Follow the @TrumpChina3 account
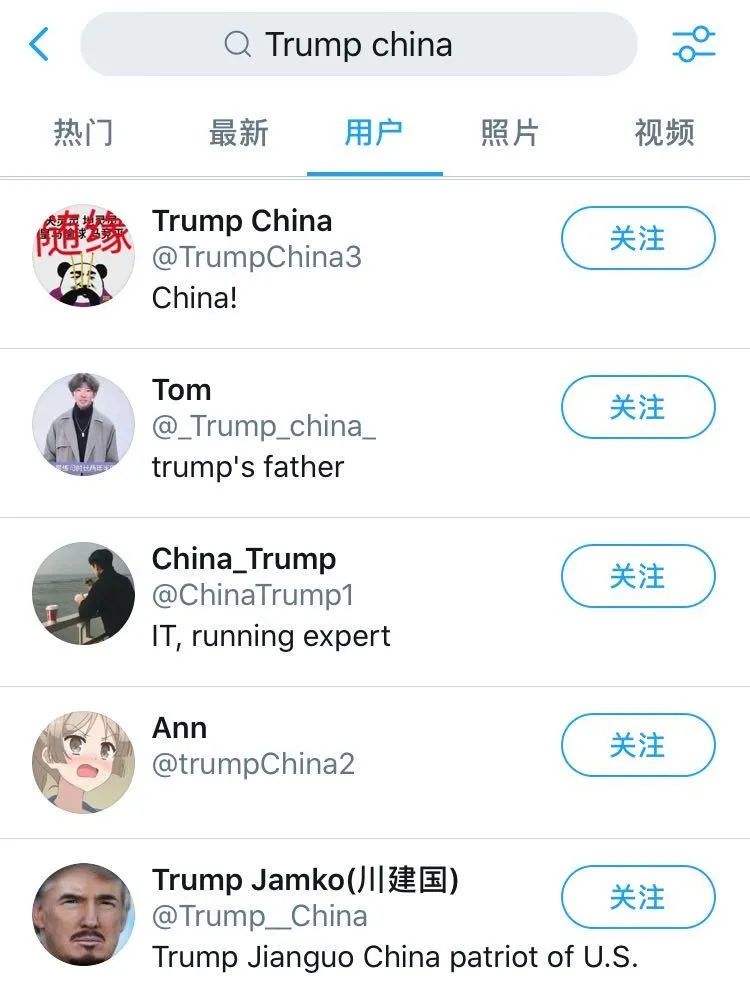The width and height of the screenshot is (750, 1001). tap(638, 238)
